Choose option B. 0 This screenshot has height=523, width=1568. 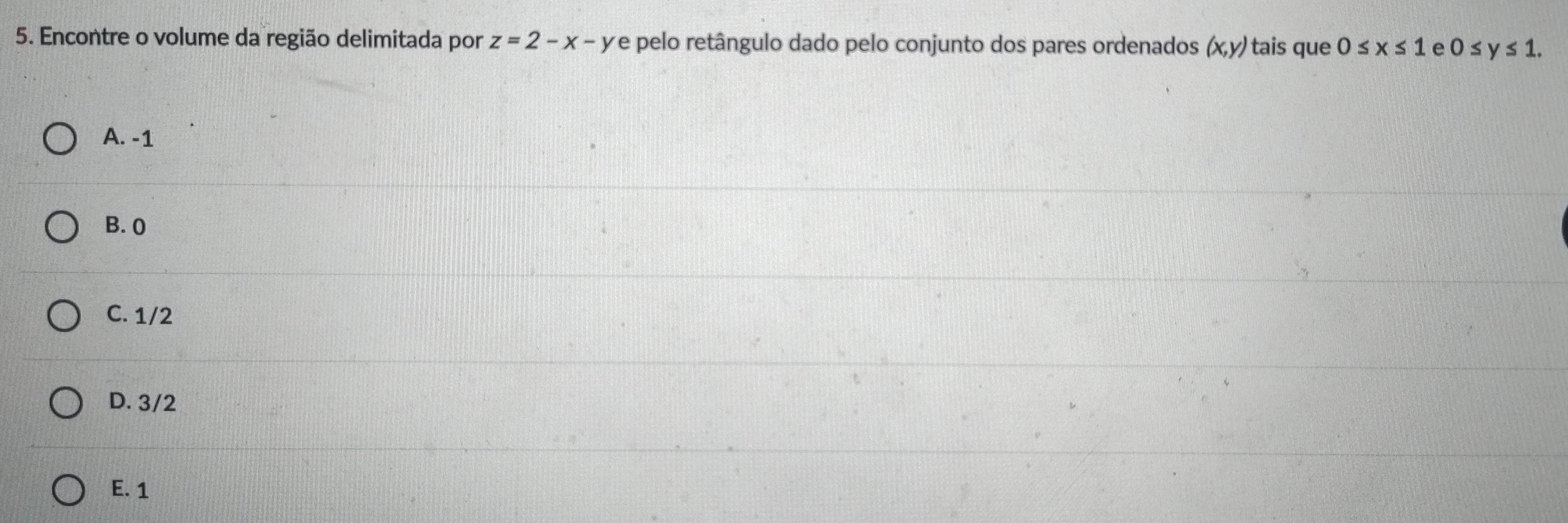[x=62, y=227]
